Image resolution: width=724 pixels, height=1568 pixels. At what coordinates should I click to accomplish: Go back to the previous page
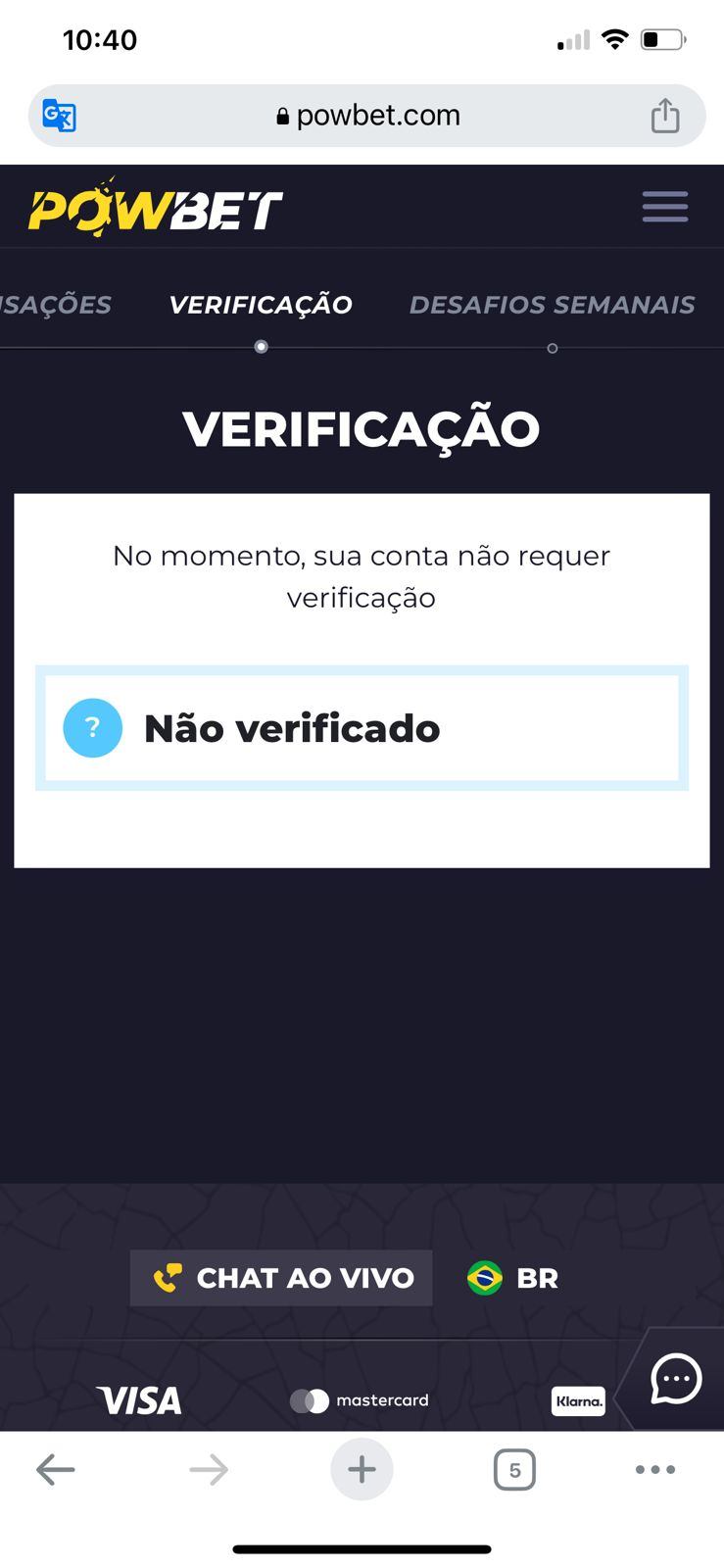55,1469
